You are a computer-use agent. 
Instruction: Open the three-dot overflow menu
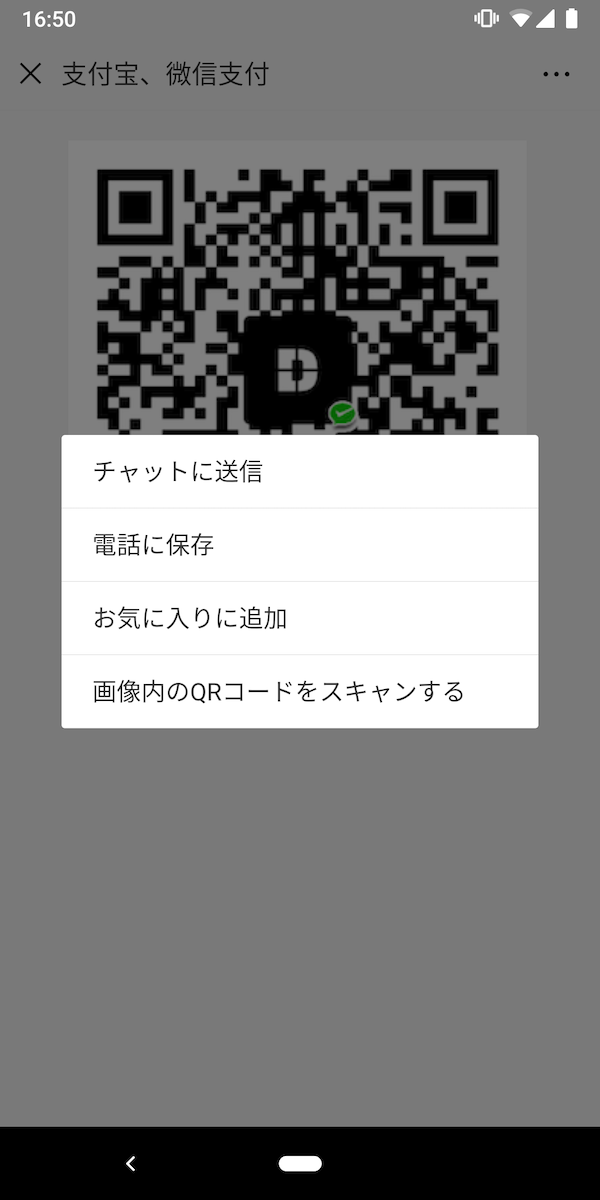click(556, 74)
